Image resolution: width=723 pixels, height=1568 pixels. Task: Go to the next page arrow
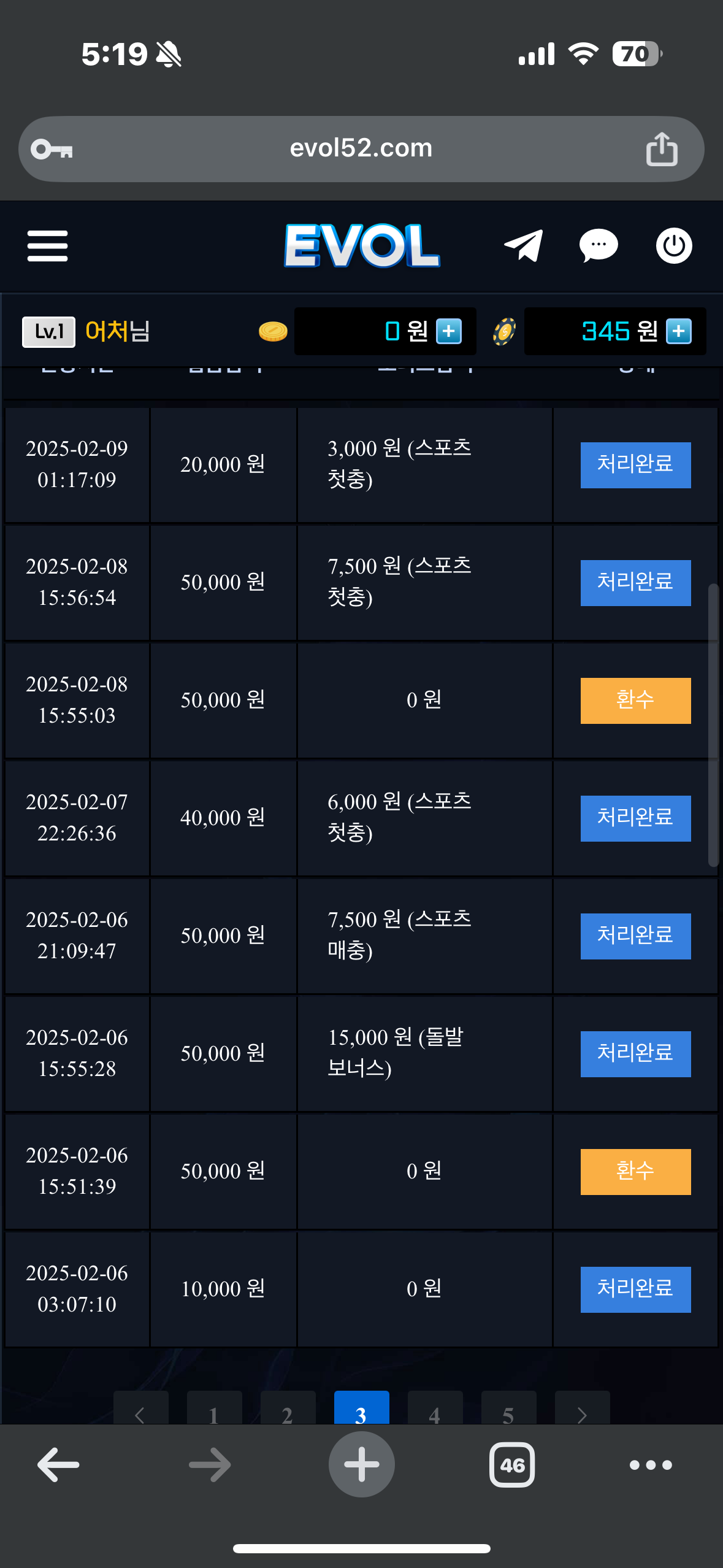(x=582, y=1410)
